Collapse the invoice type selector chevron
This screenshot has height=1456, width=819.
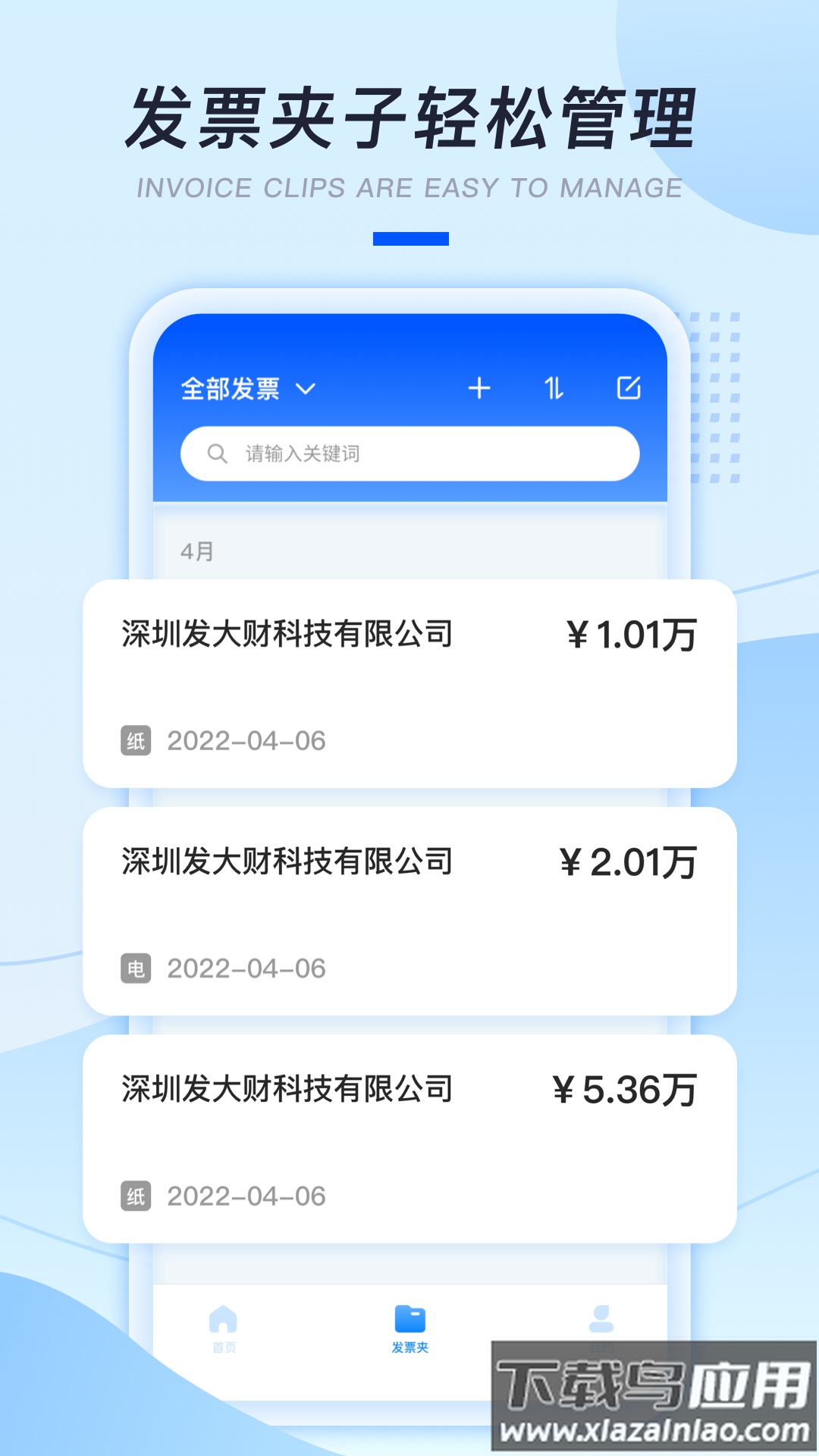coord(306,388)
